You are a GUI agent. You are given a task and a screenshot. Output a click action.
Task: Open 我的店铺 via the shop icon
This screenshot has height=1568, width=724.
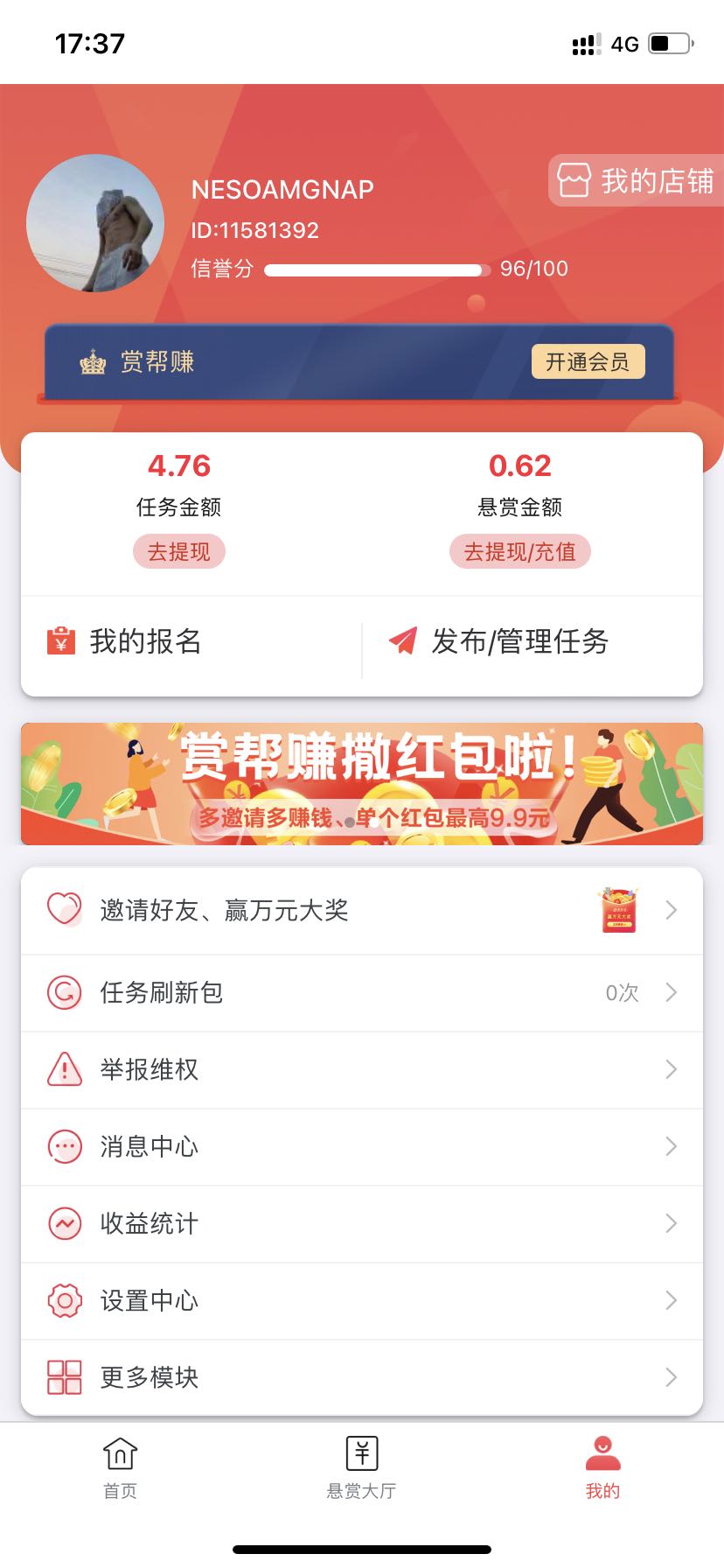point(574,179)
